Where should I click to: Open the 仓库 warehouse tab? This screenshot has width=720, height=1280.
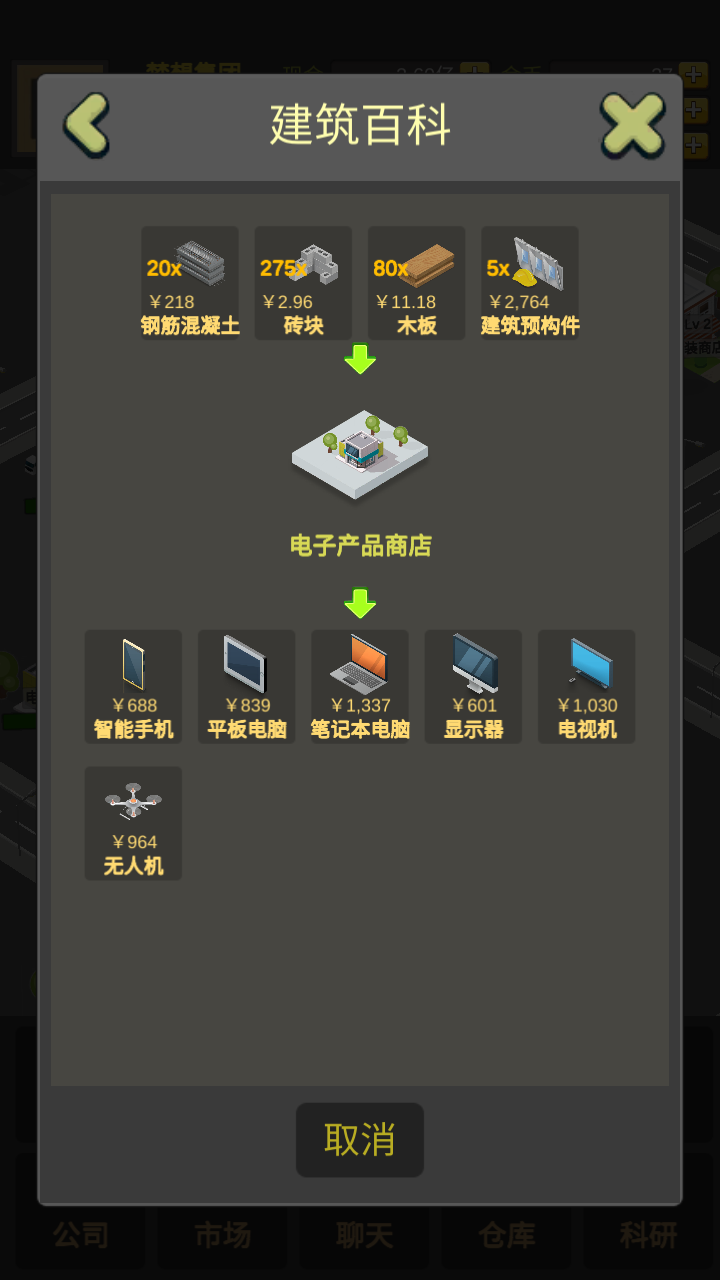(x=506, y=1236)
